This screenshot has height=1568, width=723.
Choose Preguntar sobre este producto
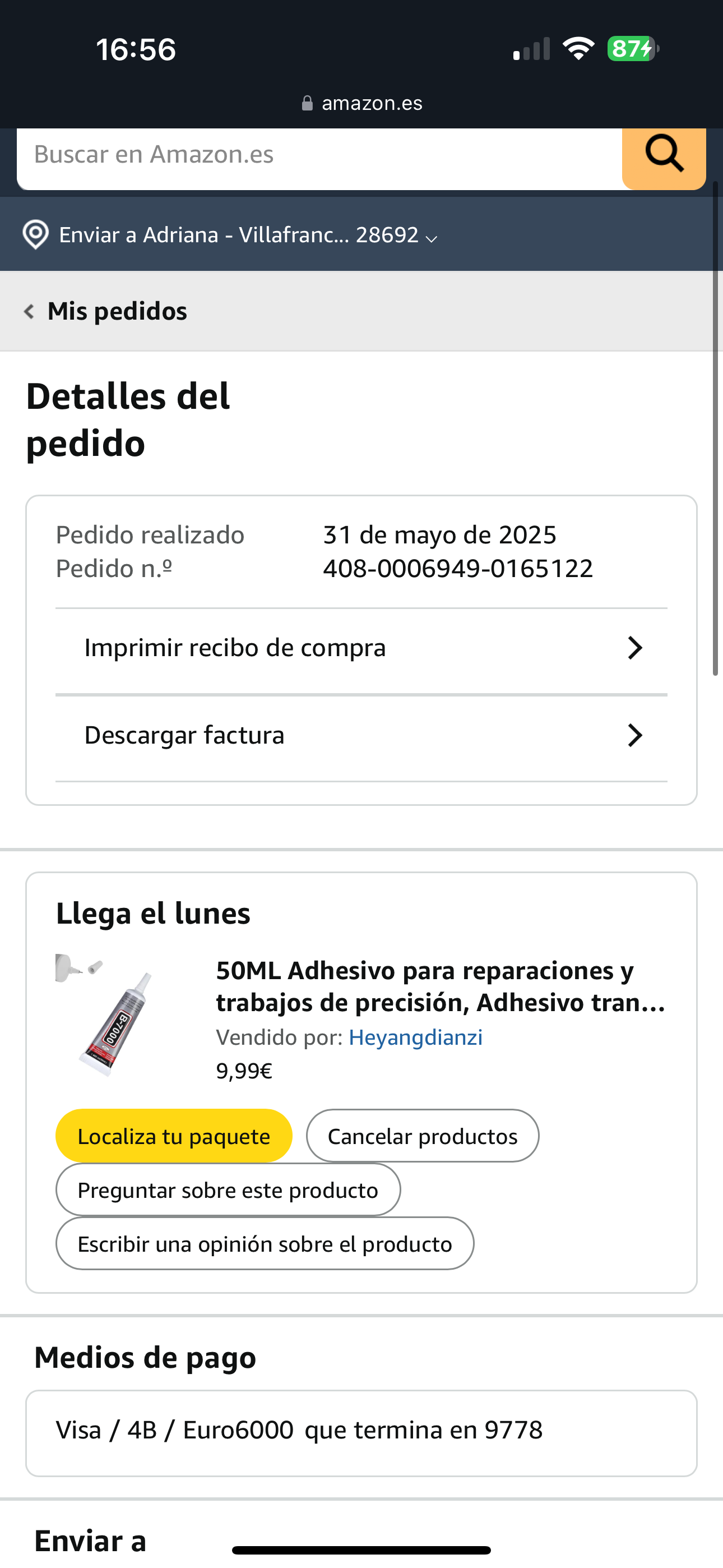(228, 1190)
